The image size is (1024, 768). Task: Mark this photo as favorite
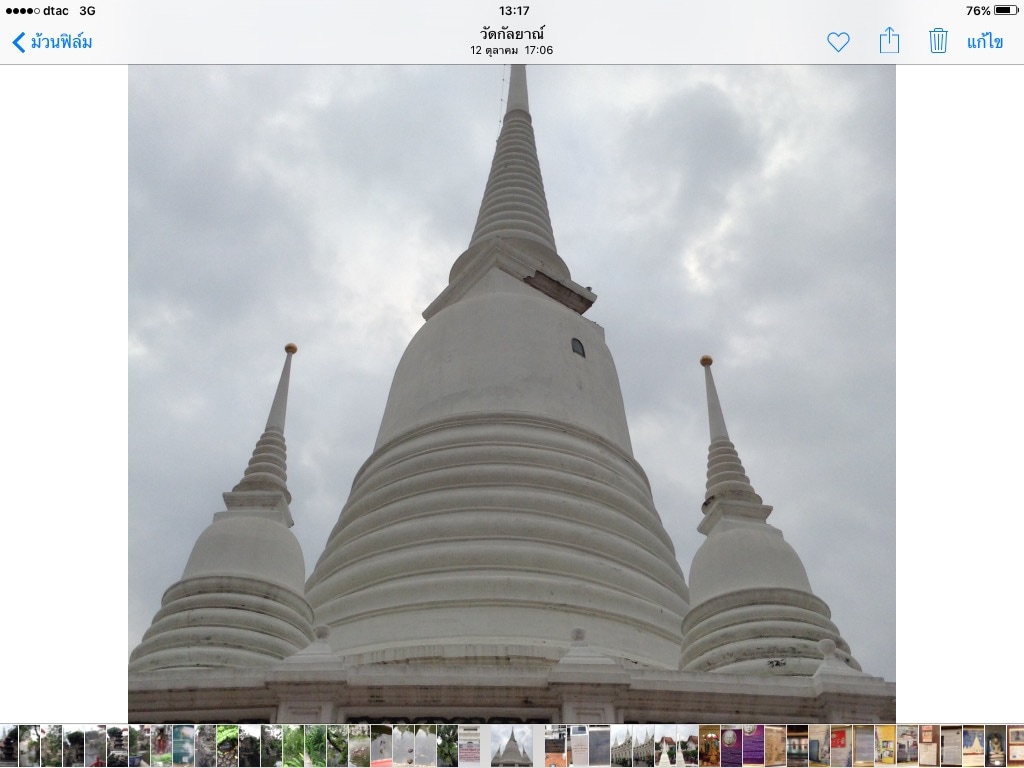(x=838, y=42)
